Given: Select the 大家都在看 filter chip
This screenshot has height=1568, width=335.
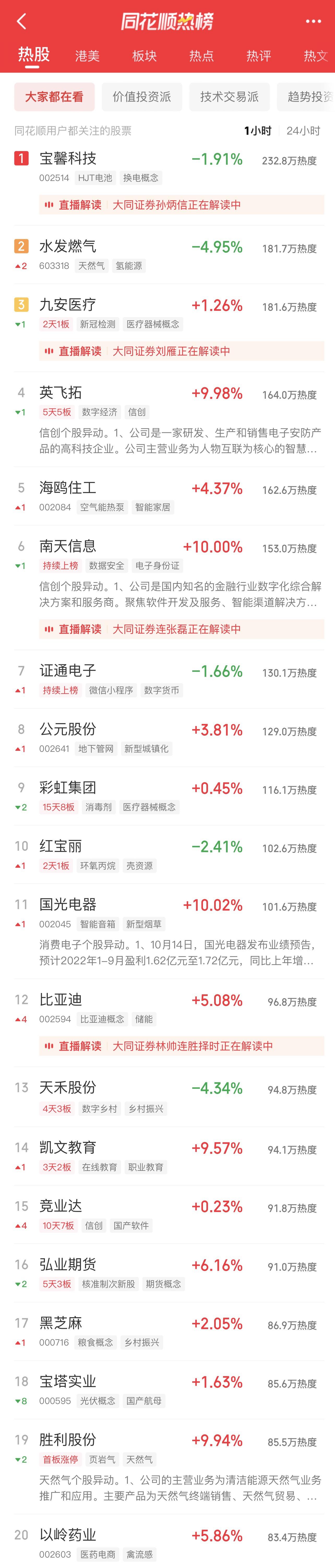Looking at the screenshot, I should coord(54,97).
